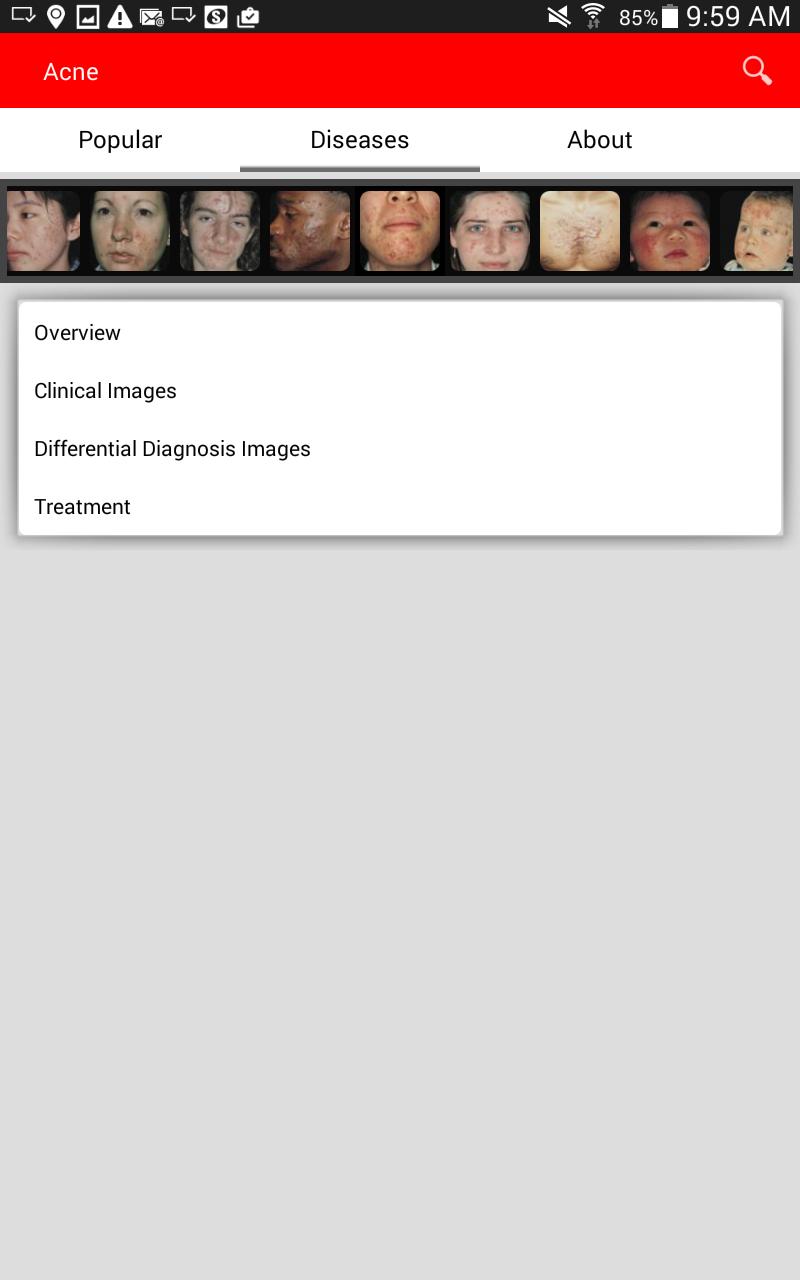Open the red-cheeked infant photo thumbnail

click(x=670, y=231)
